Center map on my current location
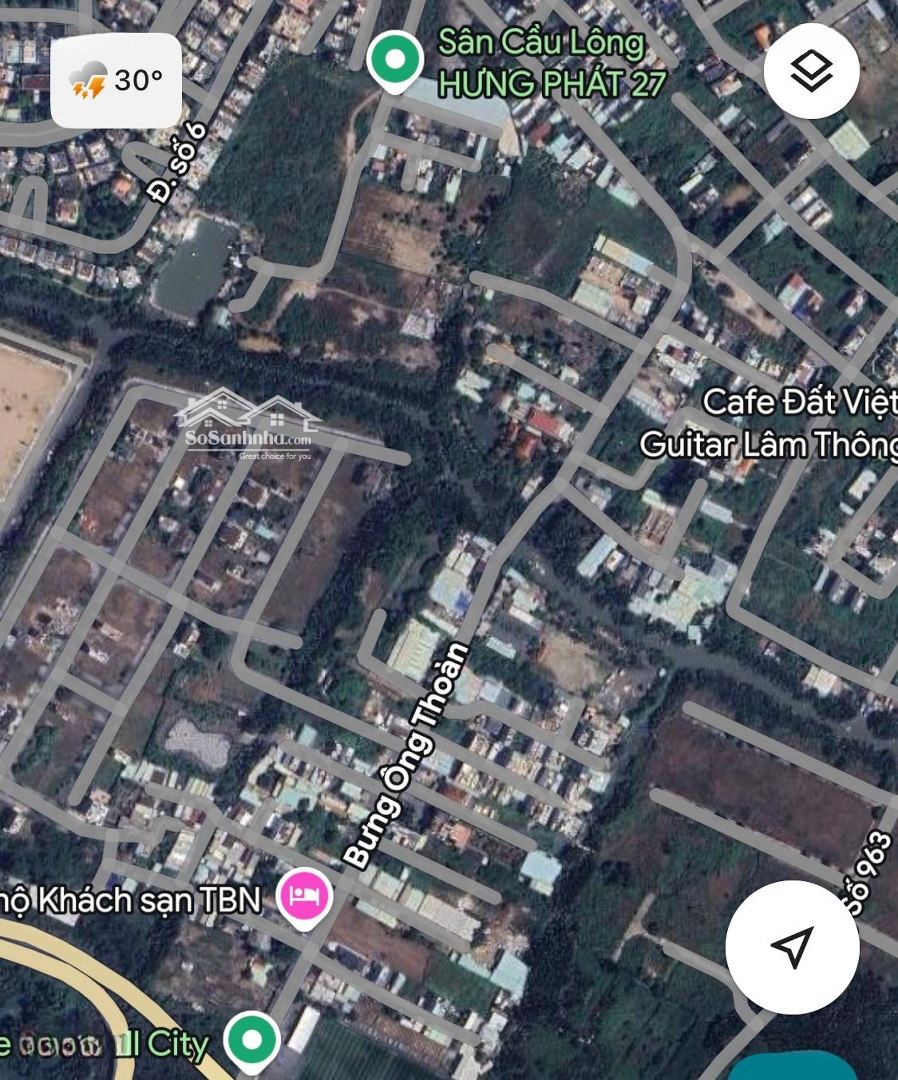 pyautogui.click(x=792, y=947)
